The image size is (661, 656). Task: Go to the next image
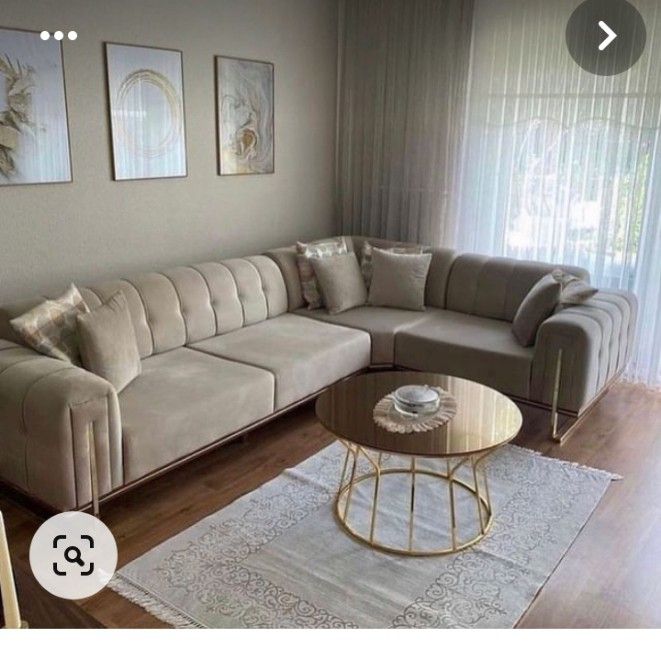pyautogui.click(x=606, y=36)
